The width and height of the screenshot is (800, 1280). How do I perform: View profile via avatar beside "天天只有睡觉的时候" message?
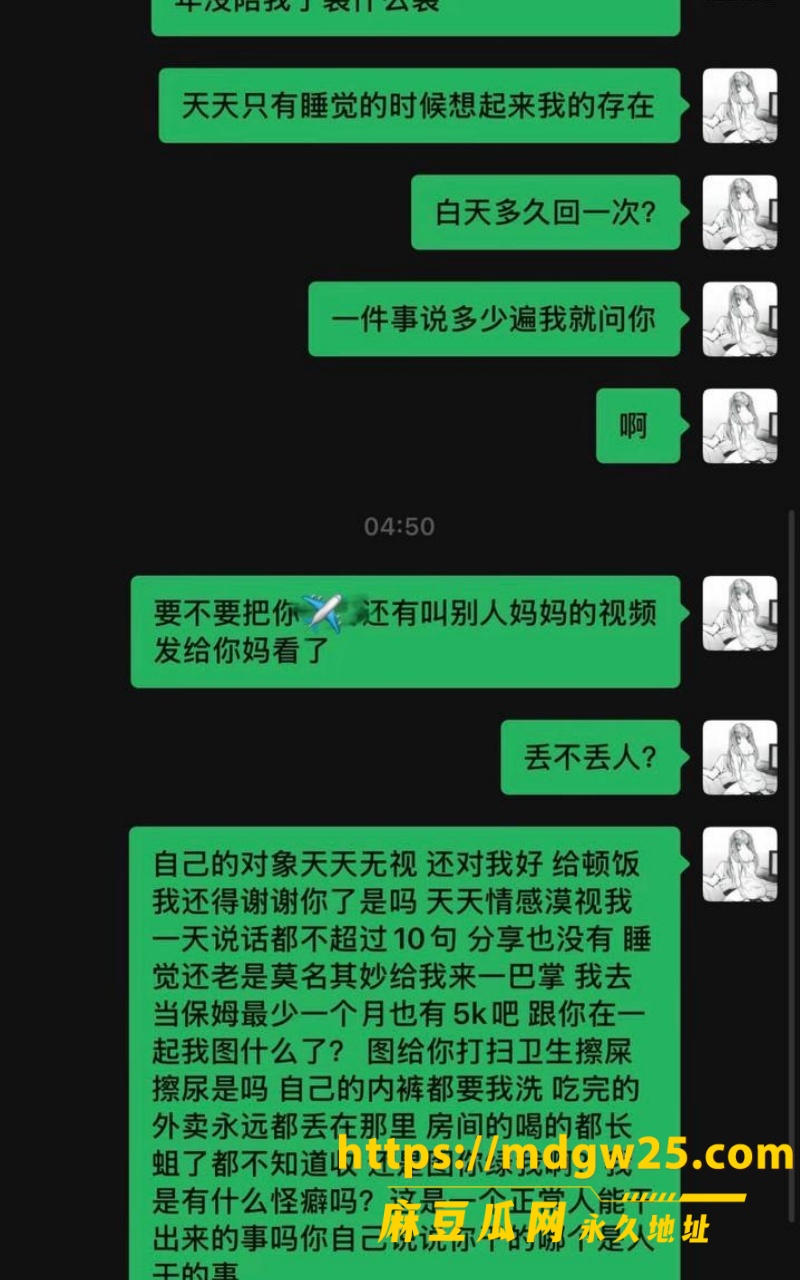pyautogui.click(x=740, y=106)
